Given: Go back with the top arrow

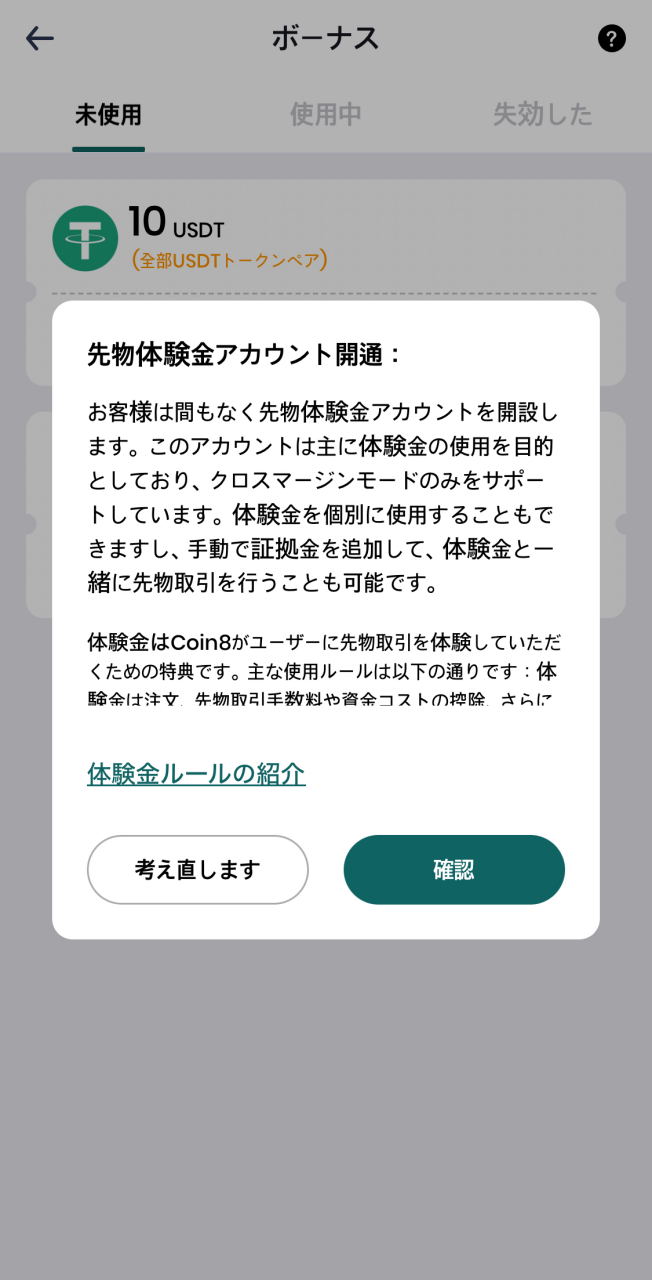Looking at the screenshot, I should (x=40, y=38).
